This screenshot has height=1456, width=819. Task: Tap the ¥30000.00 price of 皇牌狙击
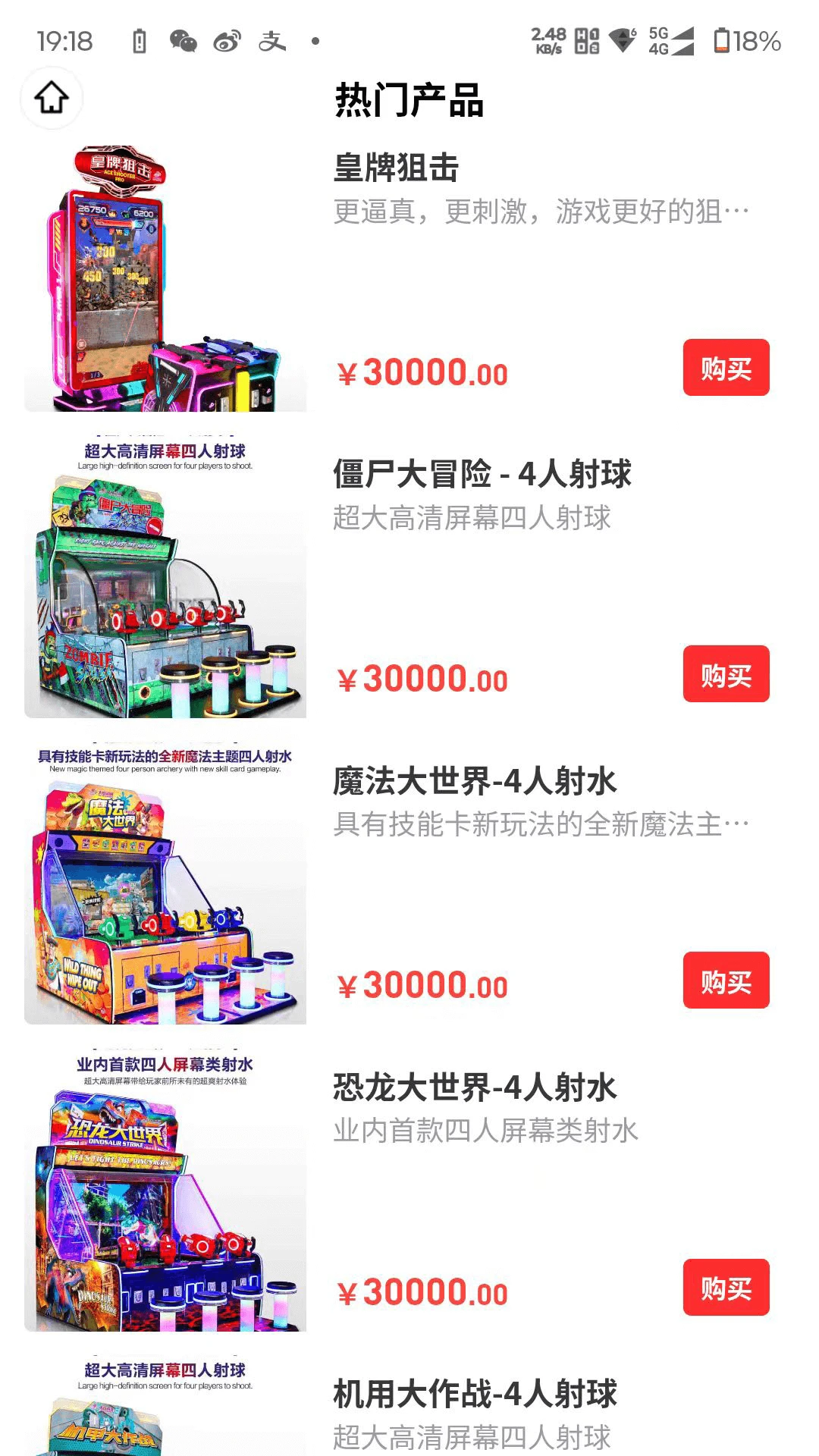point(422,371)
